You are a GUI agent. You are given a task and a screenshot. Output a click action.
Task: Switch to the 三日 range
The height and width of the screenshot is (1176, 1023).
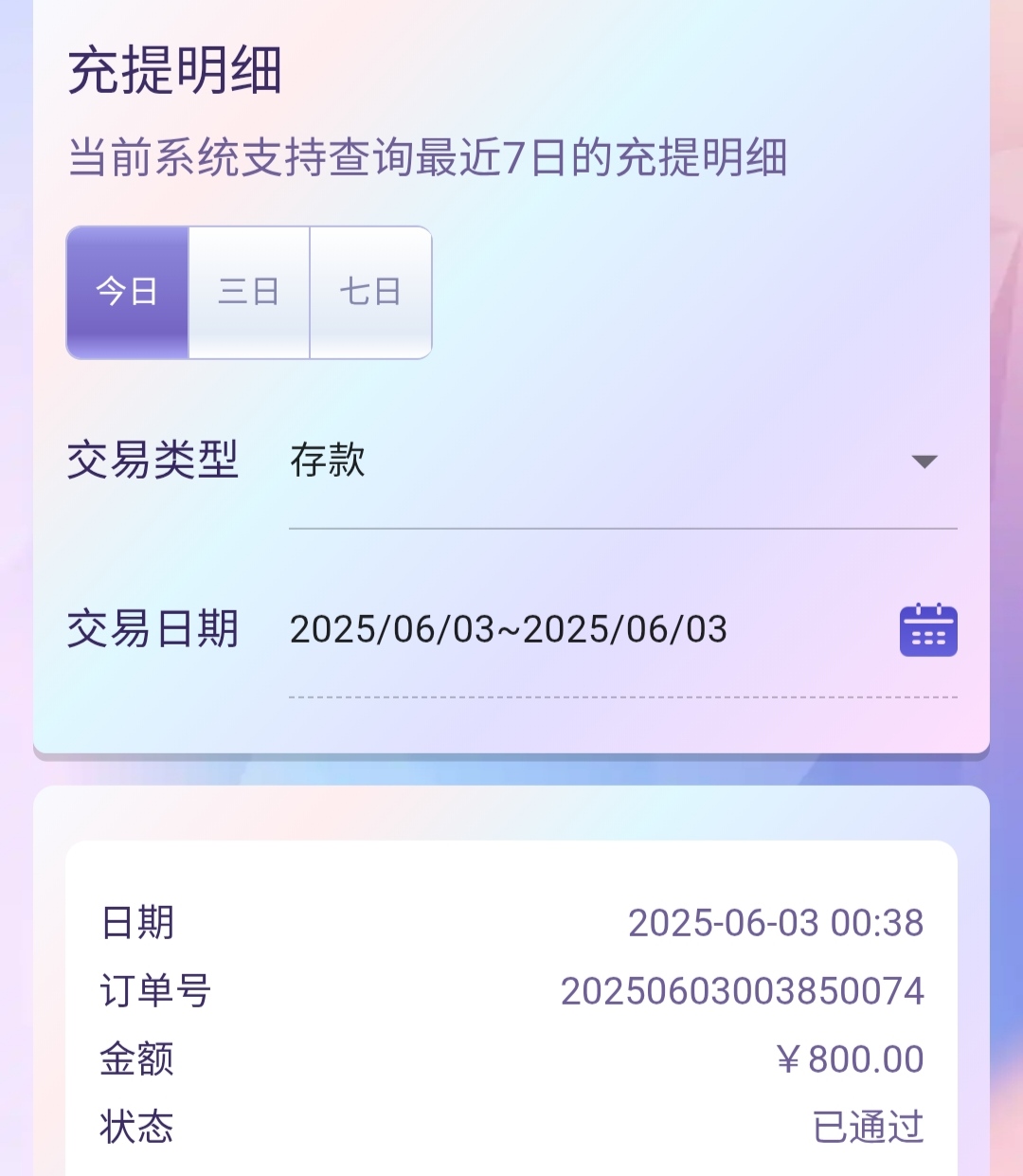coord(249,292)
